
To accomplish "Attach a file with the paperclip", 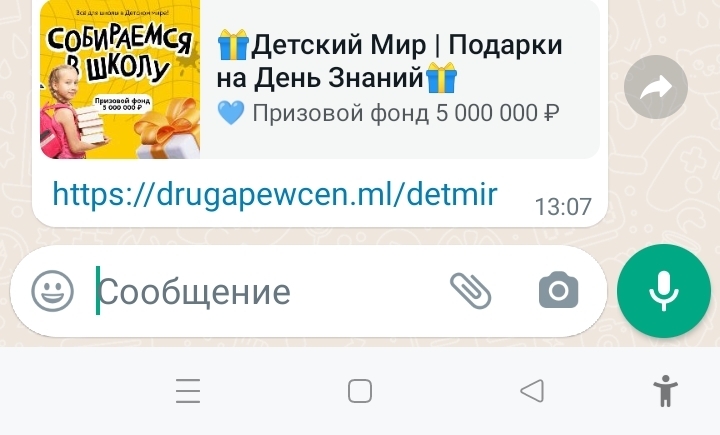I will pyautogui.click(x=470, y=291).
